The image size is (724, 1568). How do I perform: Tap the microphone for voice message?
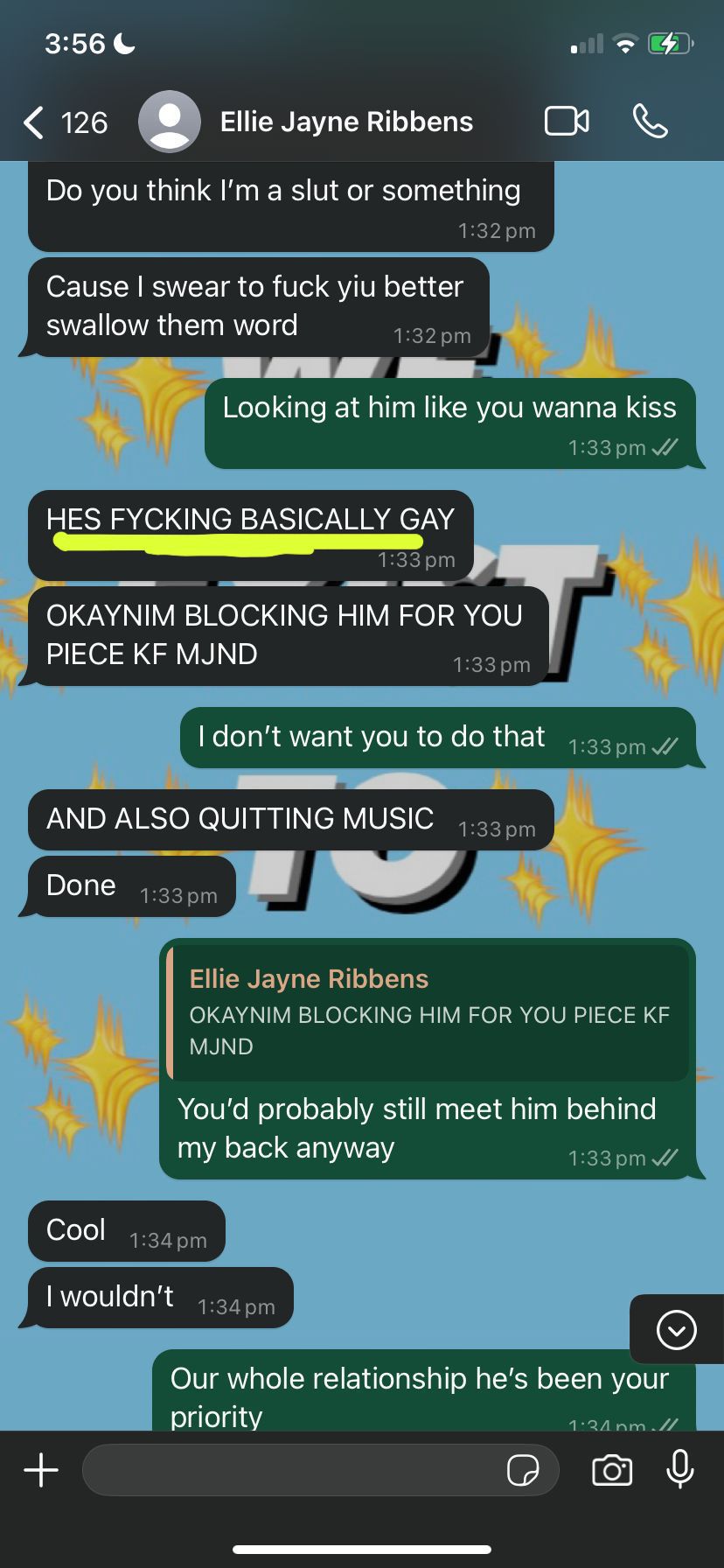coord(680,1470)
